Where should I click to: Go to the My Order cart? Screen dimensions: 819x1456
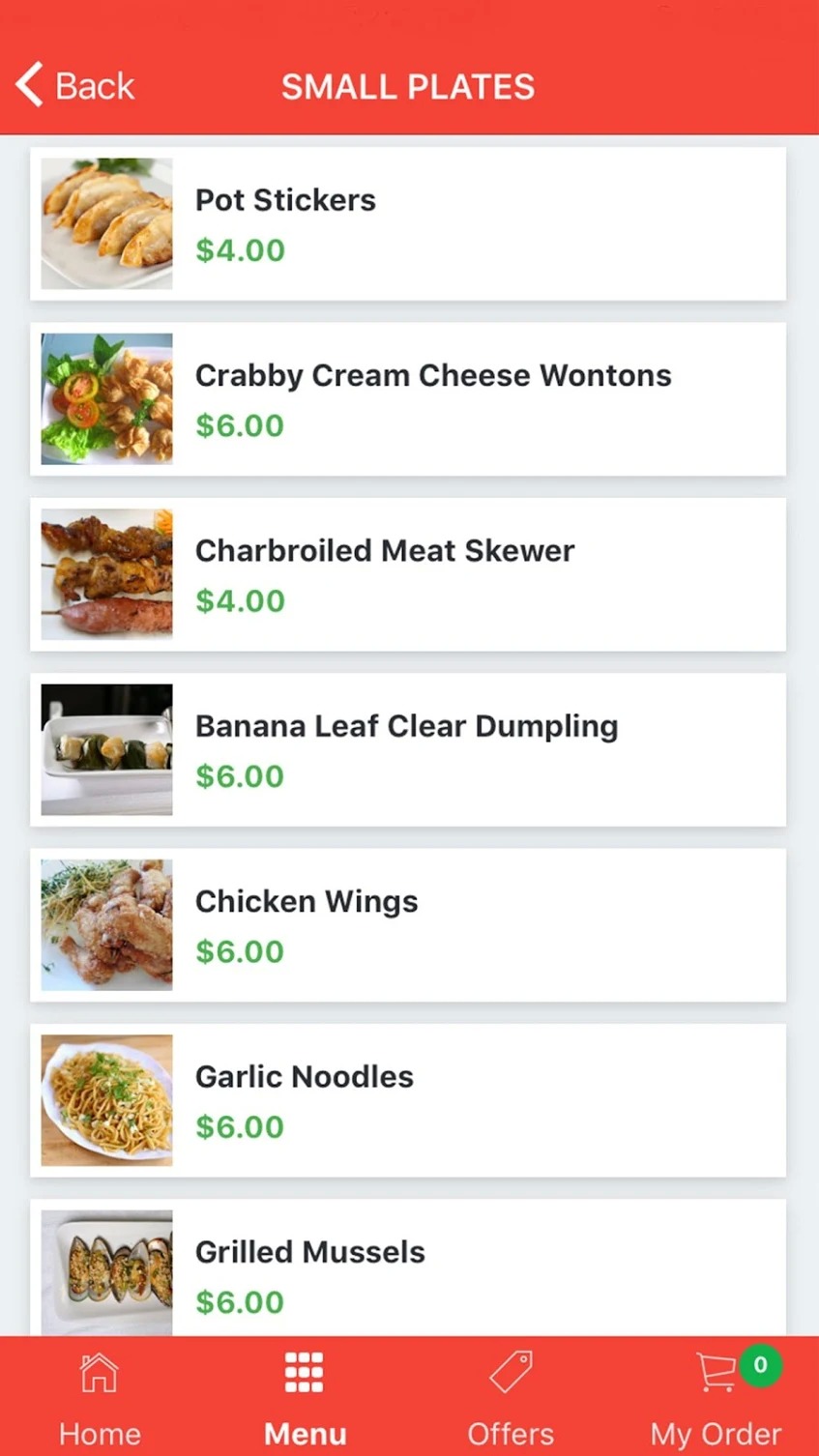pos(717,1398)
